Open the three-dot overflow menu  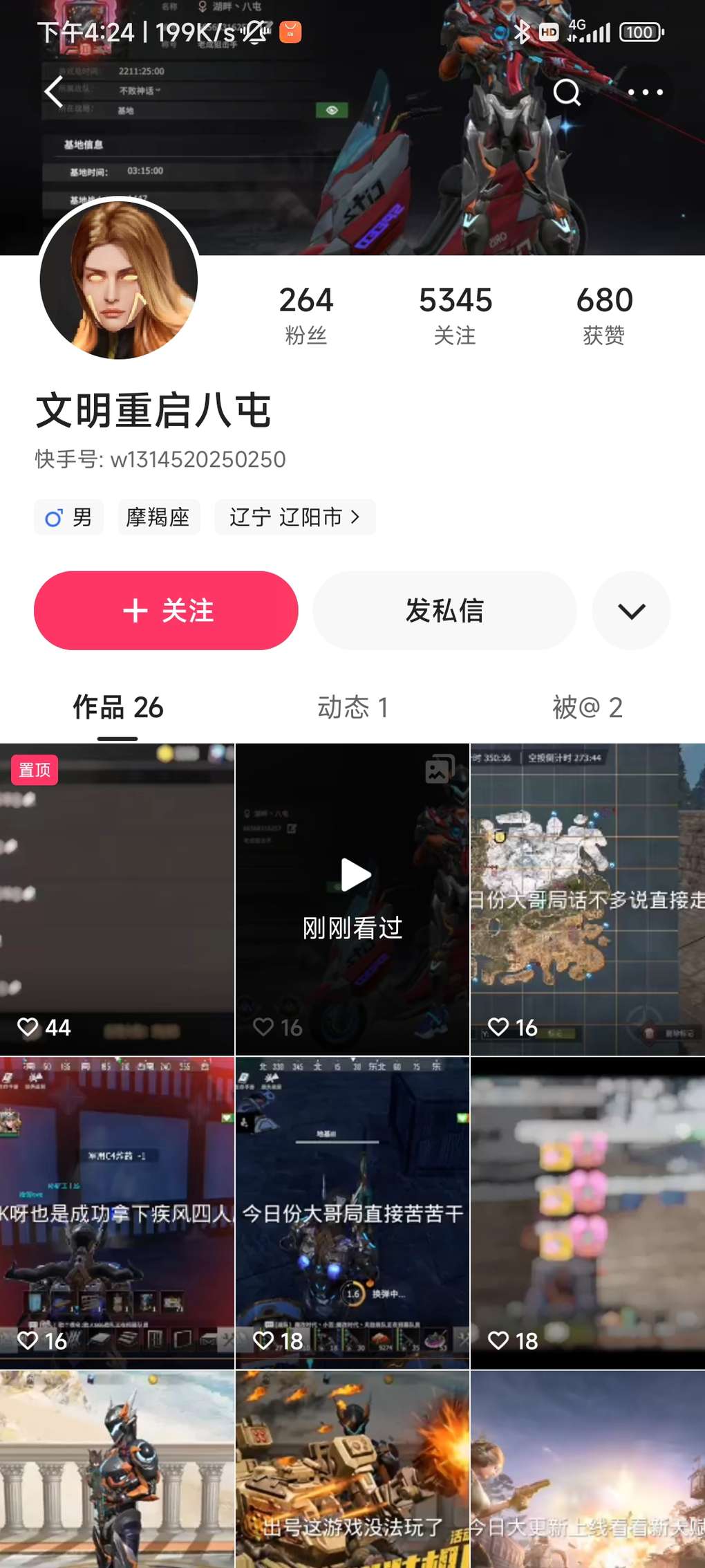645,92
